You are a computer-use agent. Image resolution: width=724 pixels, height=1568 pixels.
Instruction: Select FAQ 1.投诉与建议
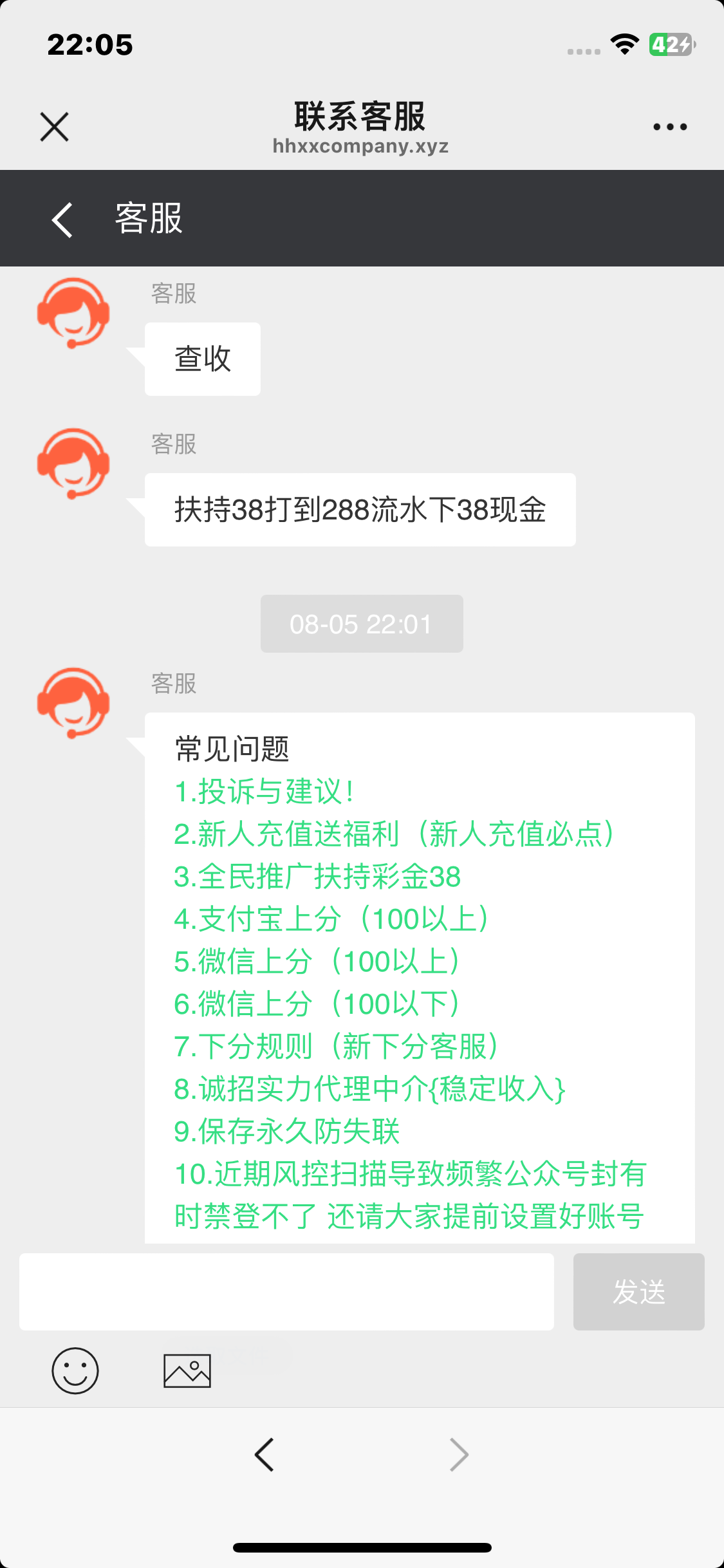click(264, 792)
